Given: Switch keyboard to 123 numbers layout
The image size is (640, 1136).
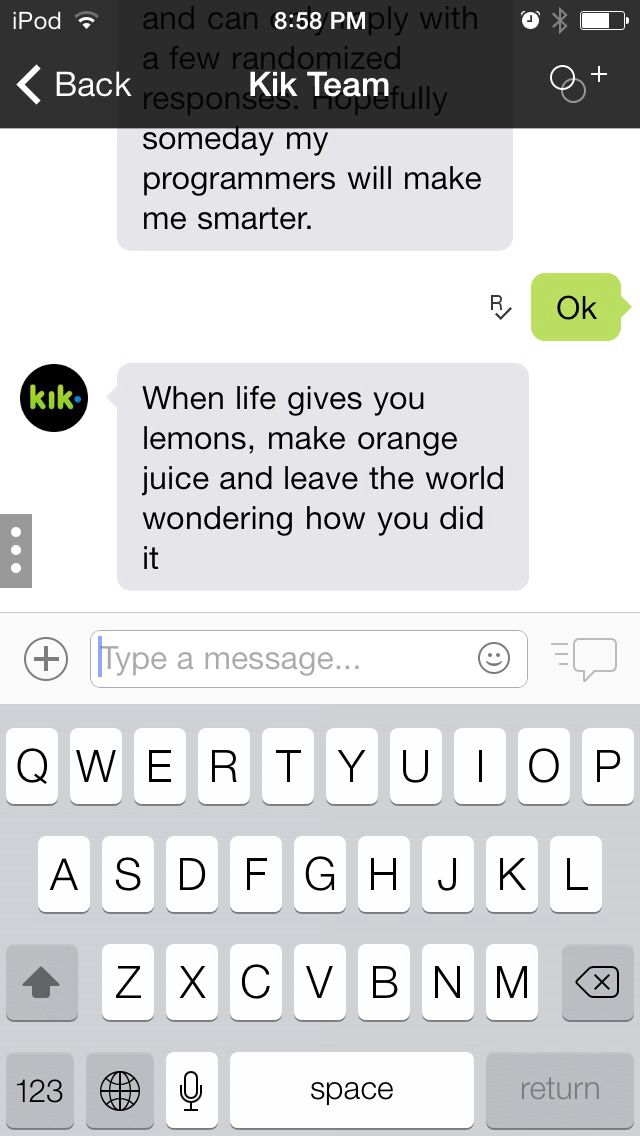Looking at the screenshot, I should point(40,1090).
